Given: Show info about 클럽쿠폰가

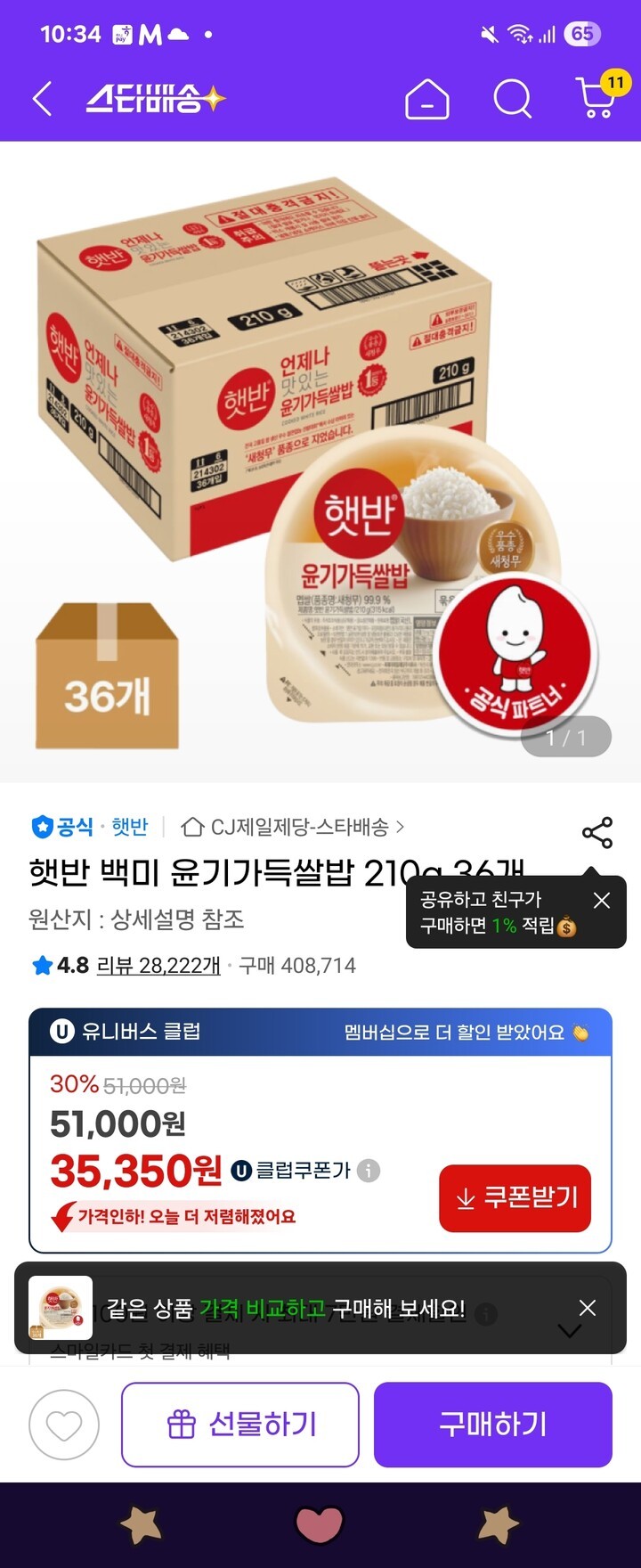Looking at the screenshot, I should click(369, 1170).
